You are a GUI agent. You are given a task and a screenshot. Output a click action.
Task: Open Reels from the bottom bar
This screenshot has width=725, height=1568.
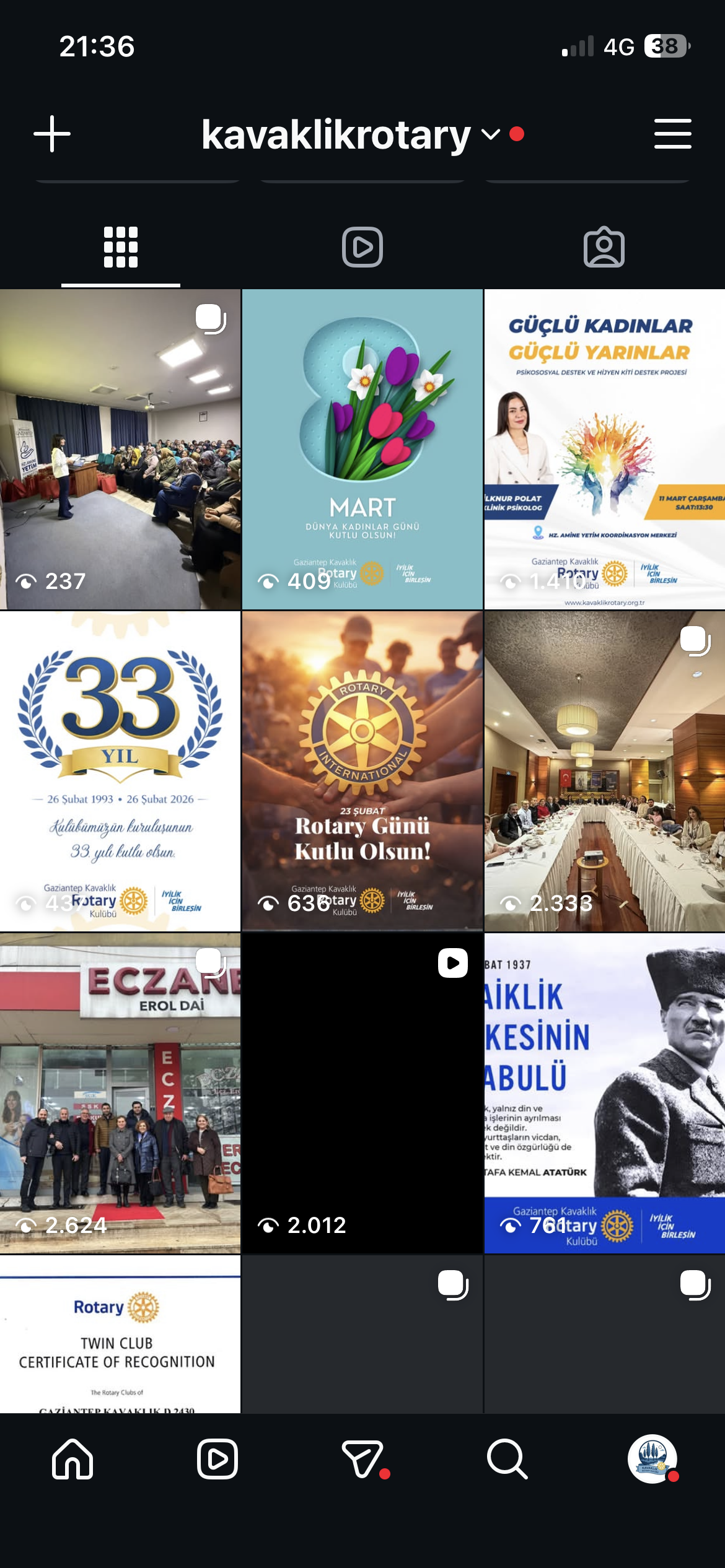point(217,1459)
